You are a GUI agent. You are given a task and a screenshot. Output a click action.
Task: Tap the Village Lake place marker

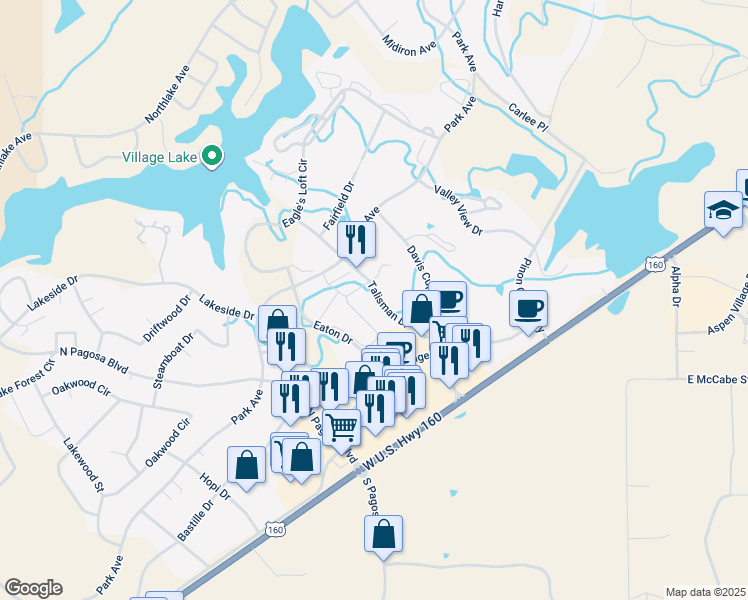tap(212, 157)
